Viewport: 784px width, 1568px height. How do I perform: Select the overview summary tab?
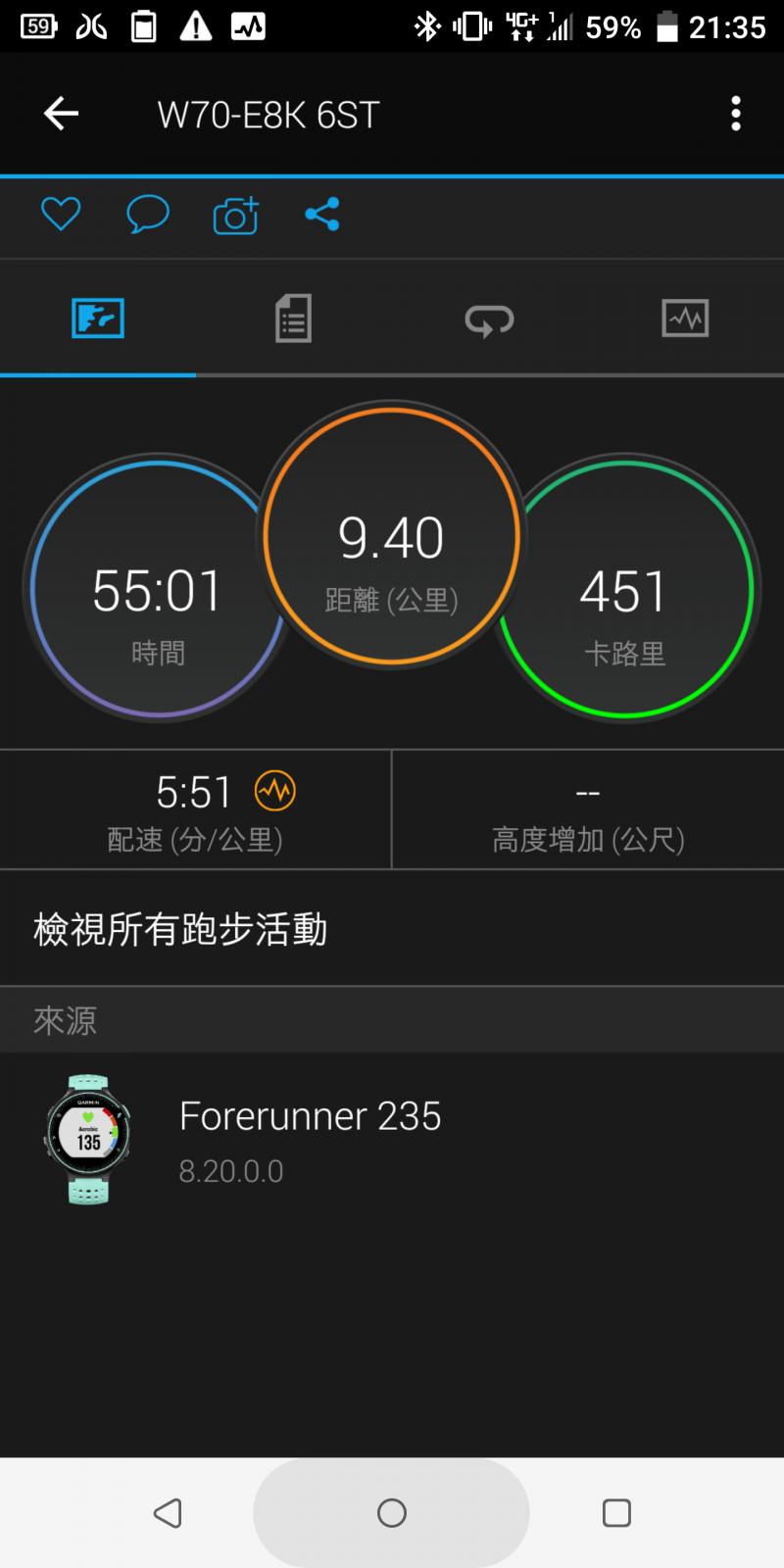tap(98, 319)
